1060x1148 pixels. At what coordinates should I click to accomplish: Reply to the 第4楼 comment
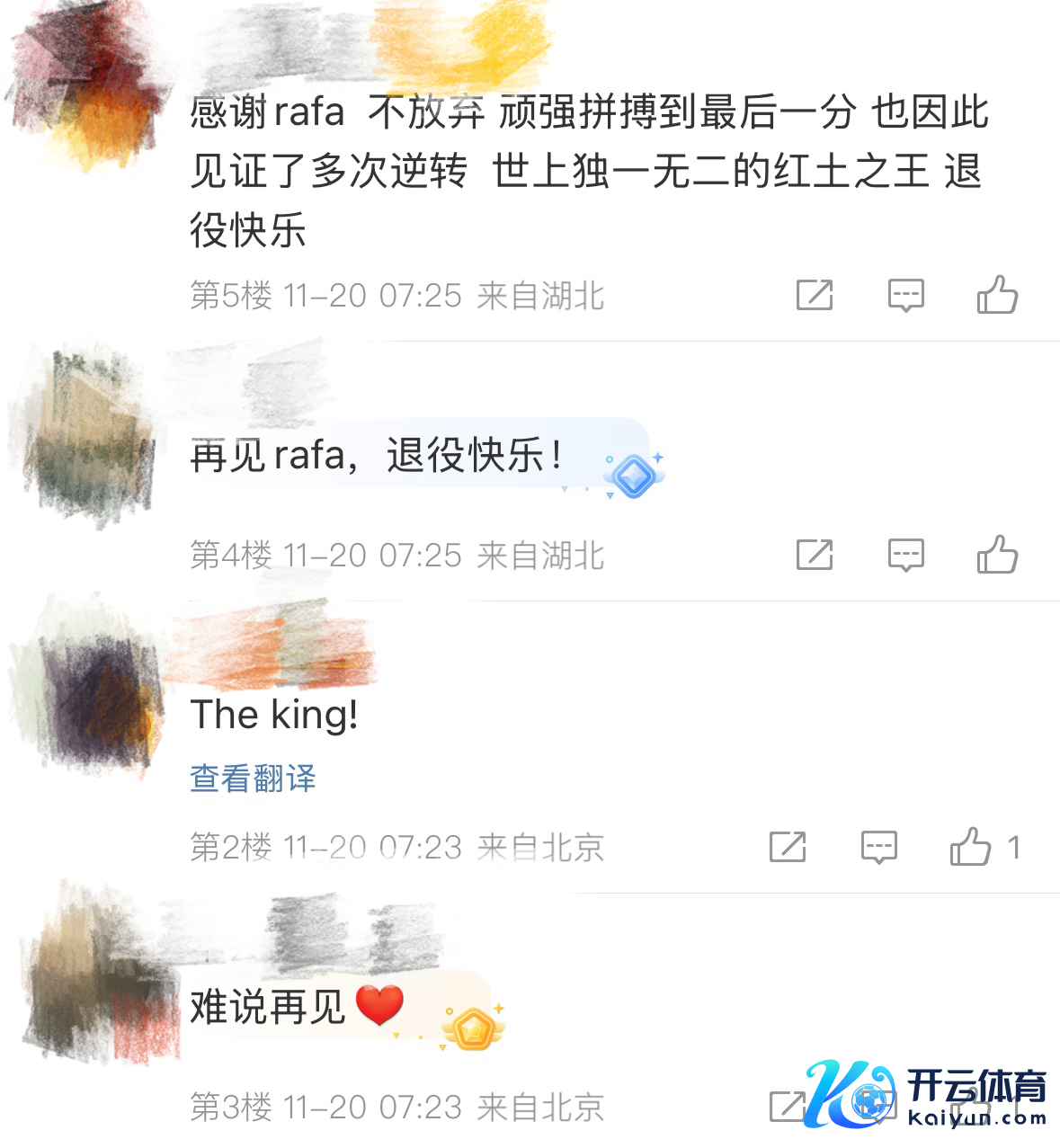[905, 555]
